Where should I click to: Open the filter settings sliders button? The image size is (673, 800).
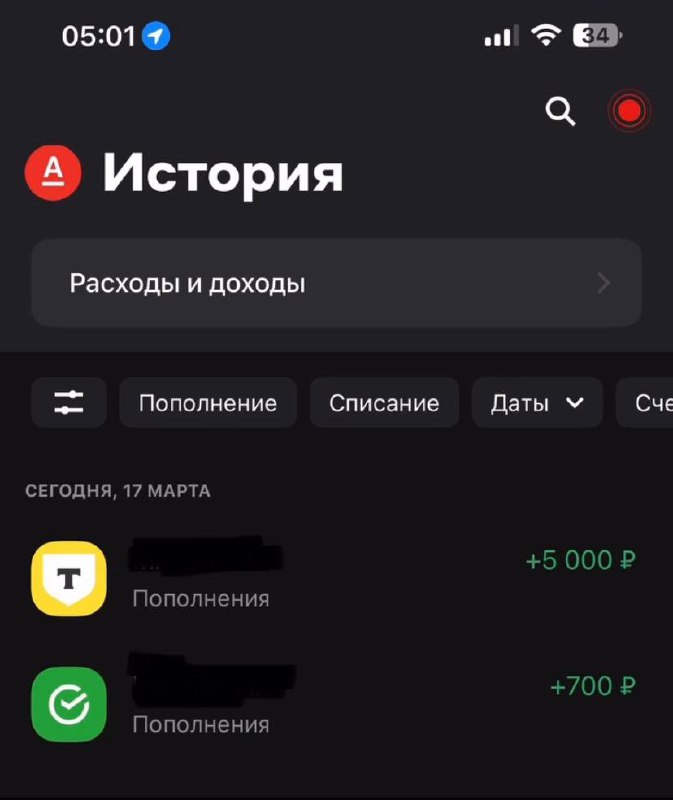tap(69, 403)
